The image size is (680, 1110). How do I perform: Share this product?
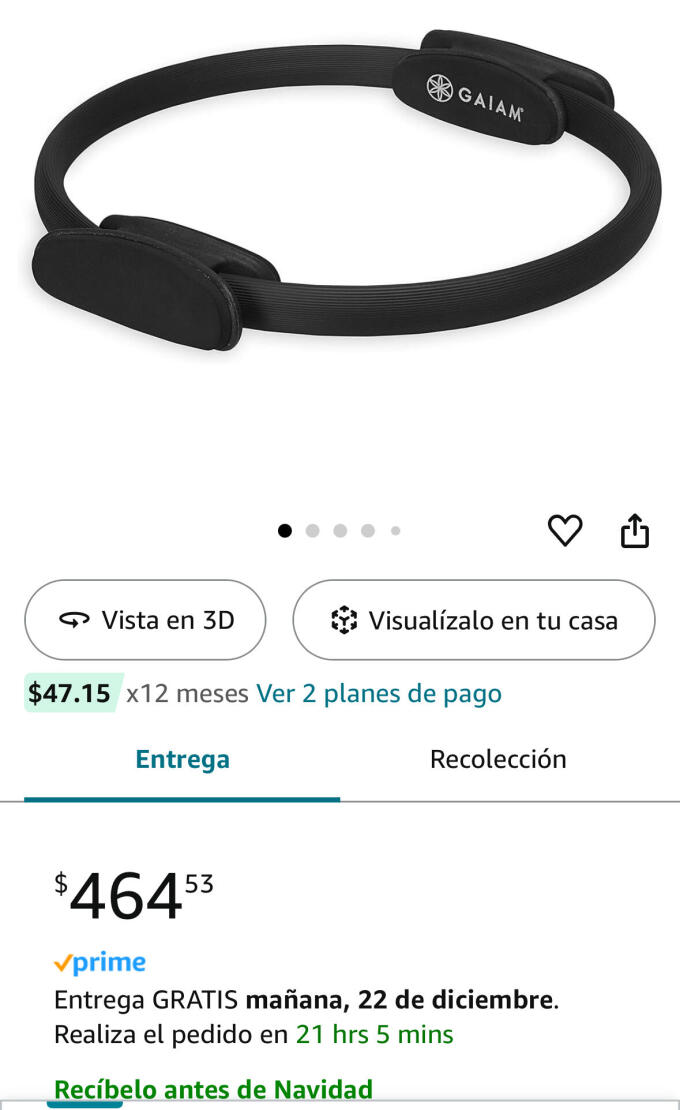[635, 531]
